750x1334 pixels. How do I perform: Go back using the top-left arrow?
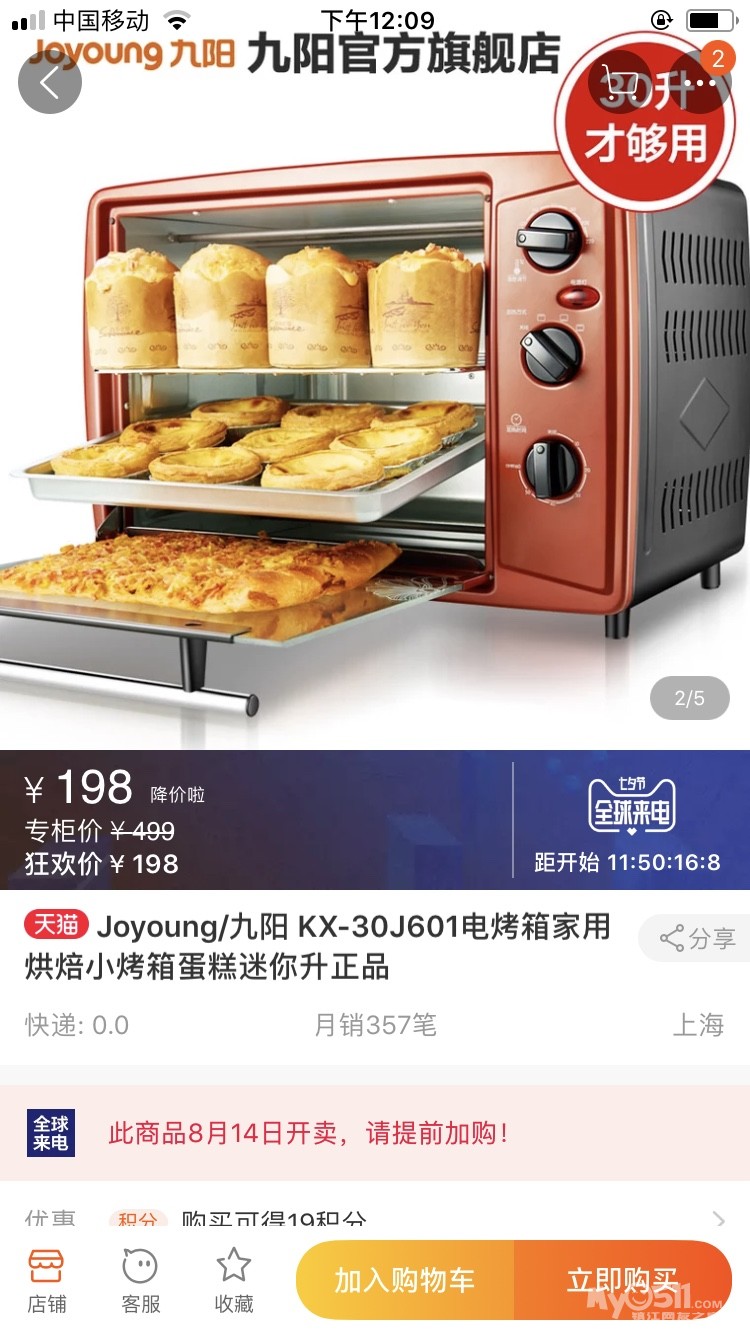[x=49, y=82]
